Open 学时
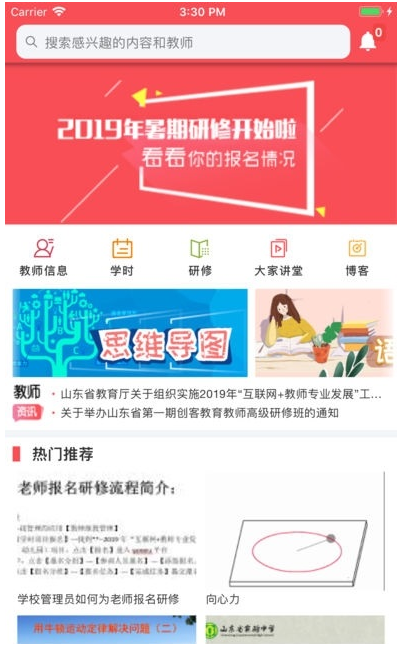The image size is (403, 651). pyautogui.click(x=122, y=257)
